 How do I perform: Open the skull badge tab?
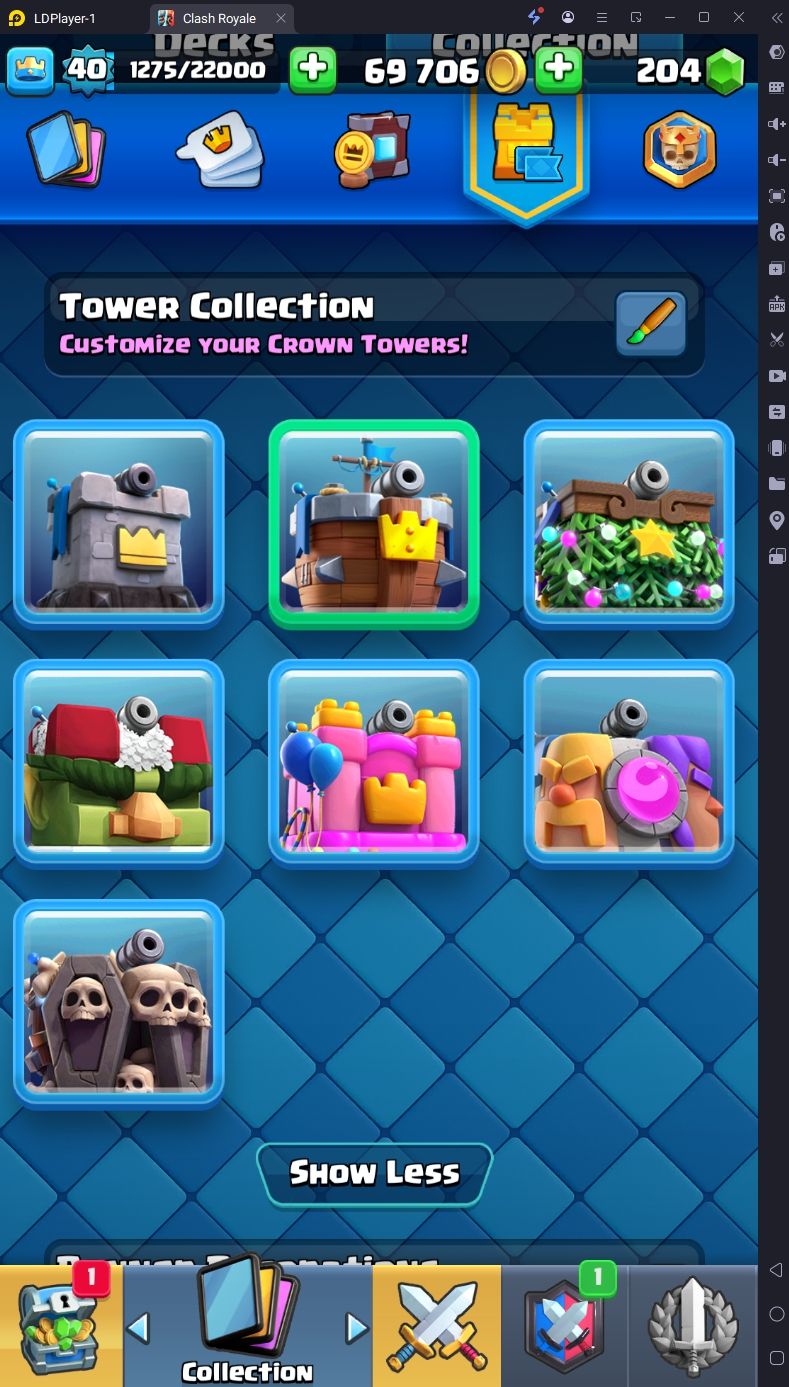click(x=680, y=152)
